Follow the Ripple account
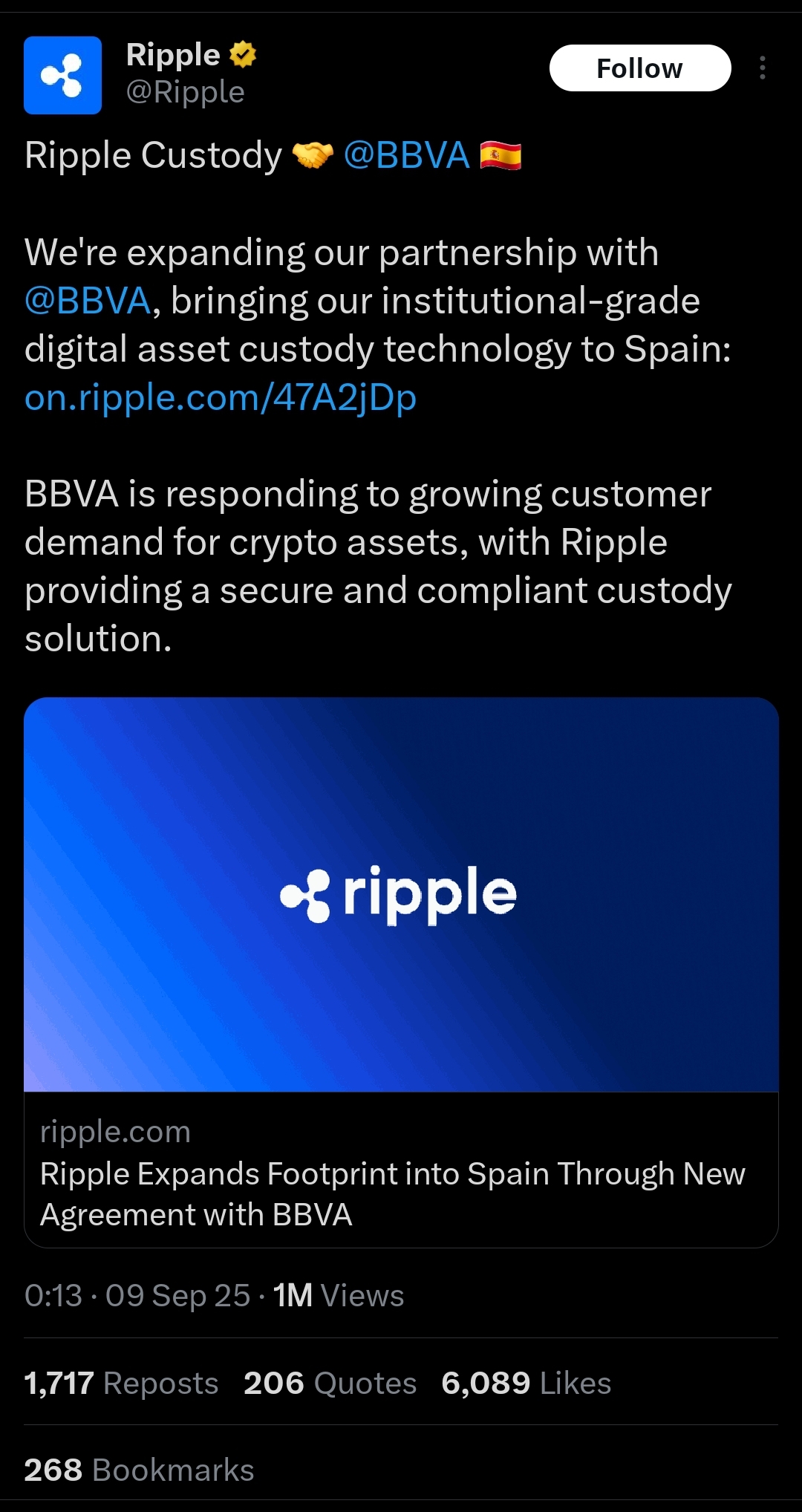The height and width of the screenshot is (1512, 802). coord(640,68)
